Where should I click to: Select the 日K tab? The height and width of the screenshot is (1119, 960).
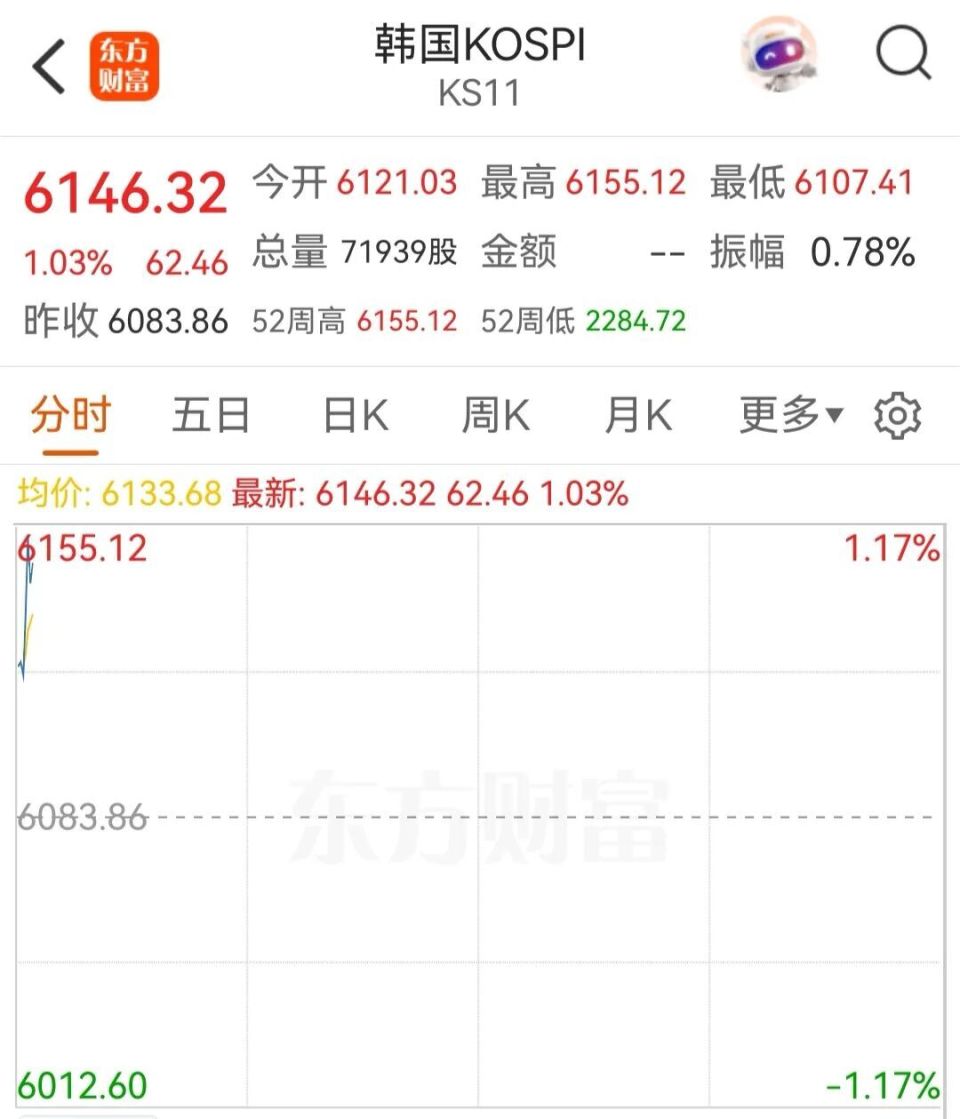point(352,414)
